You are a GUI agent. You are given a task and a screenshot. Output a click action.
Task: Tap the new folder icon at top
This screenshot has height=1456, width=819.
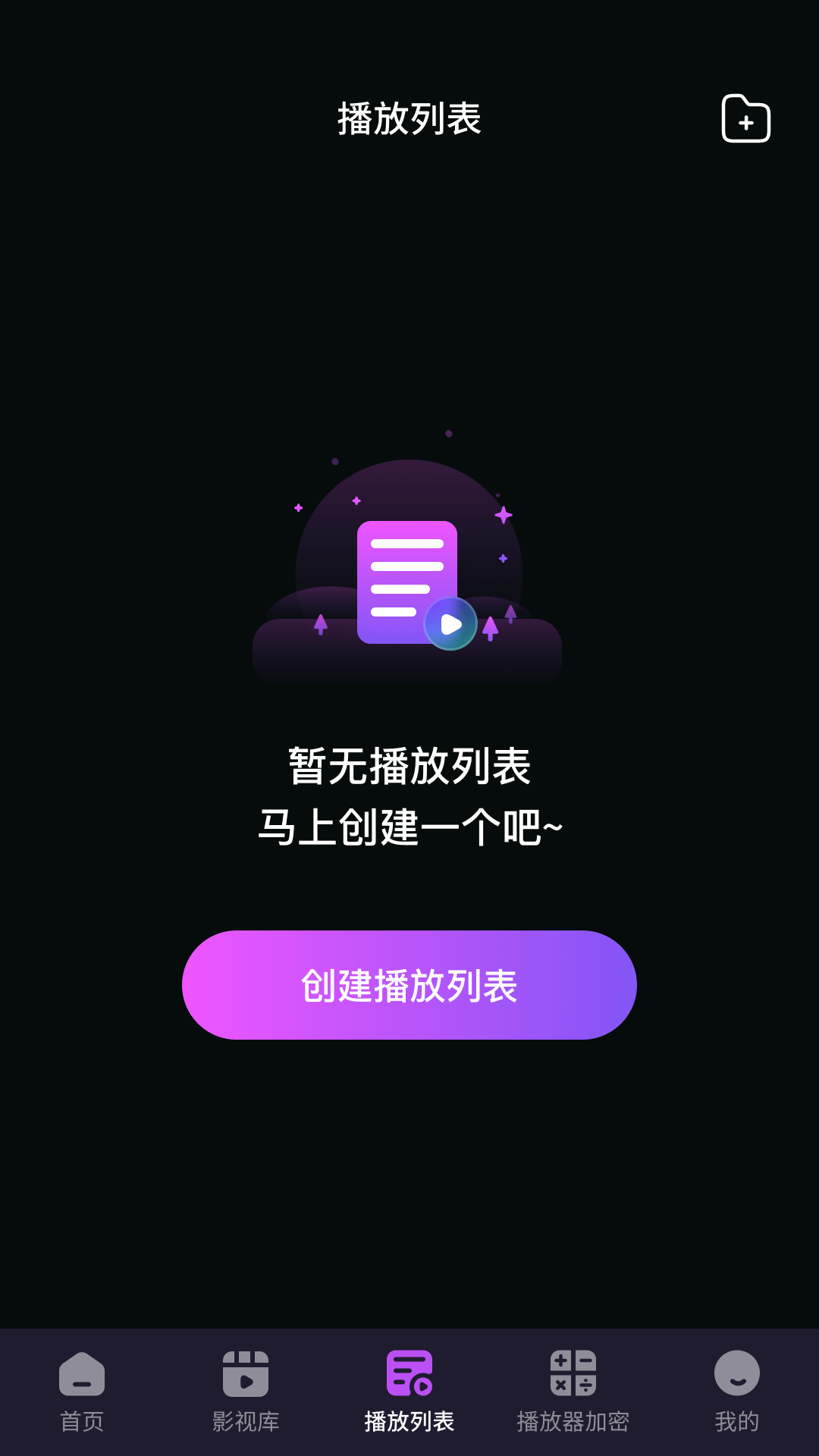(x=745, y=119)
